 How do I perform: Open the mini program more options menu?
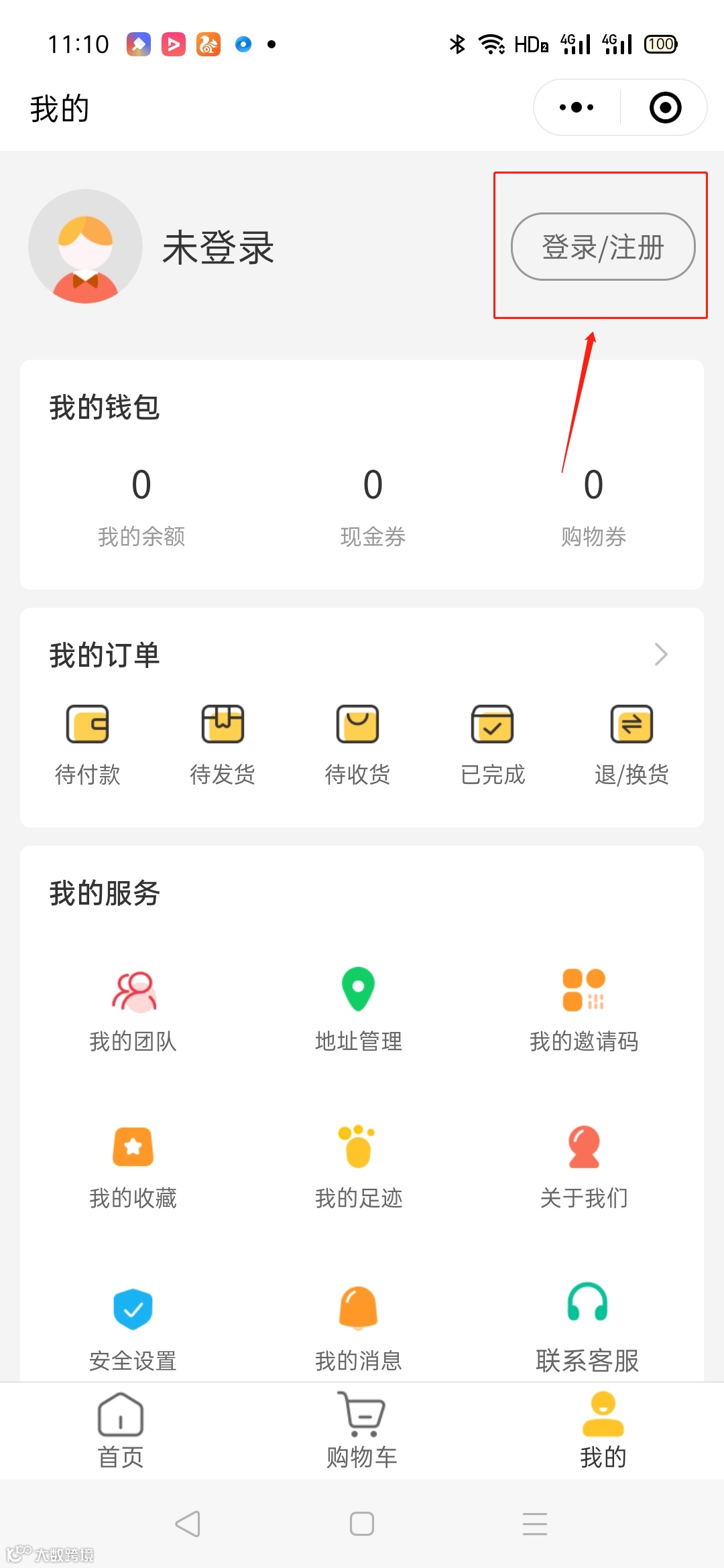coord(577,107)
